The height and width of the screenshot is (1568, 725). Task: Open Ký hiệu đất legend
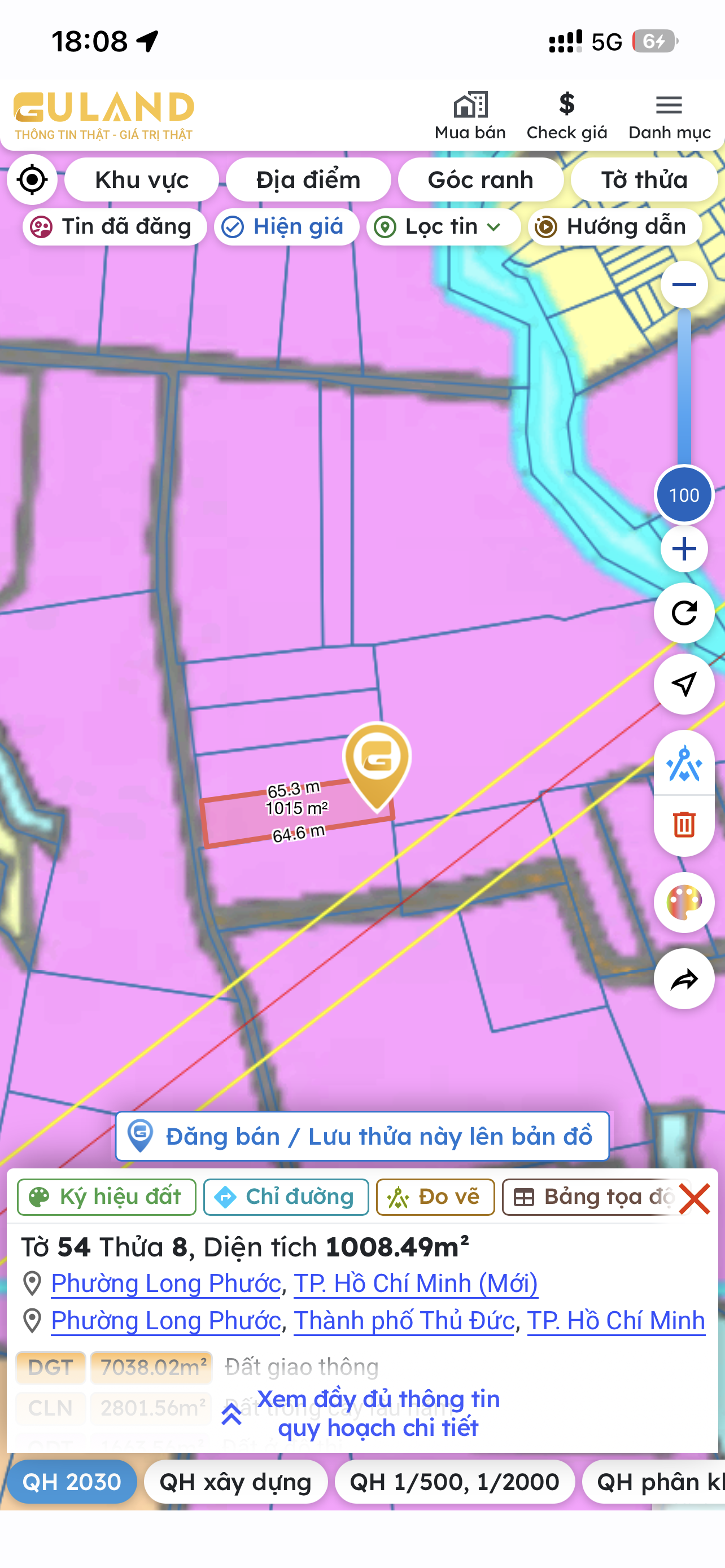click(x=107, y=1197)
